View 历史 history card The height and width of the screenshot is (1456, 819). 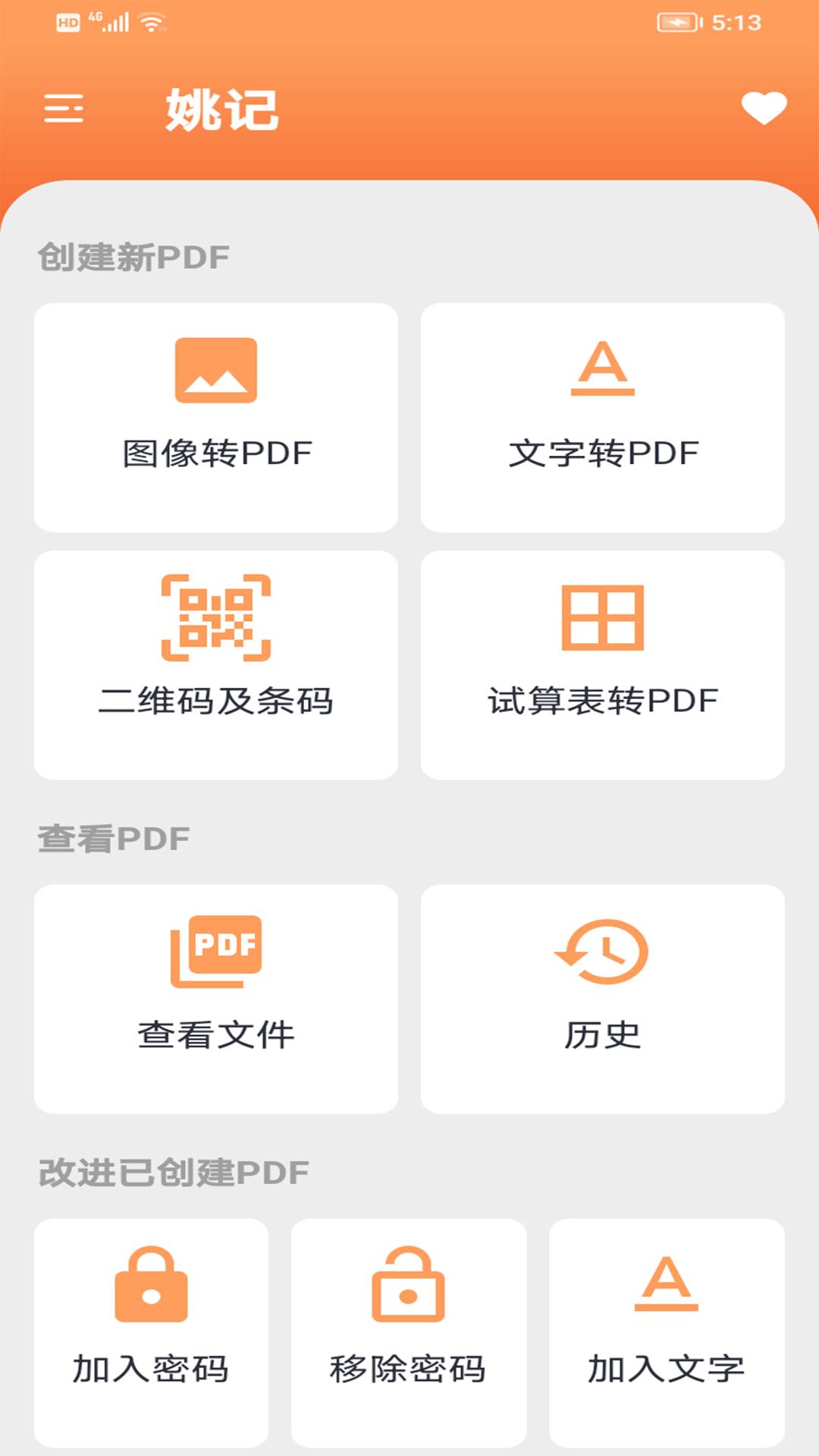click(602, 998)
